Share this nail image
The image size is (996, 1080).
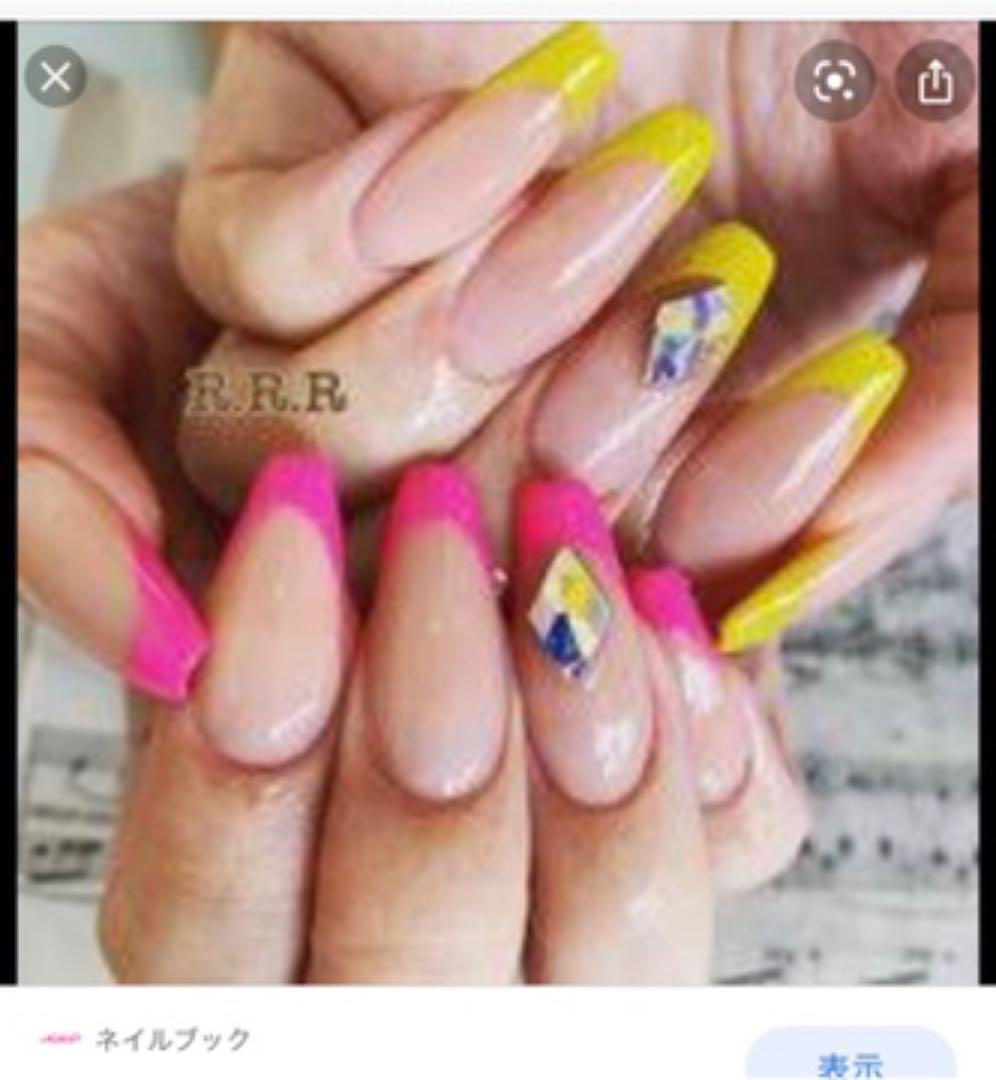(x=934, y=82)
